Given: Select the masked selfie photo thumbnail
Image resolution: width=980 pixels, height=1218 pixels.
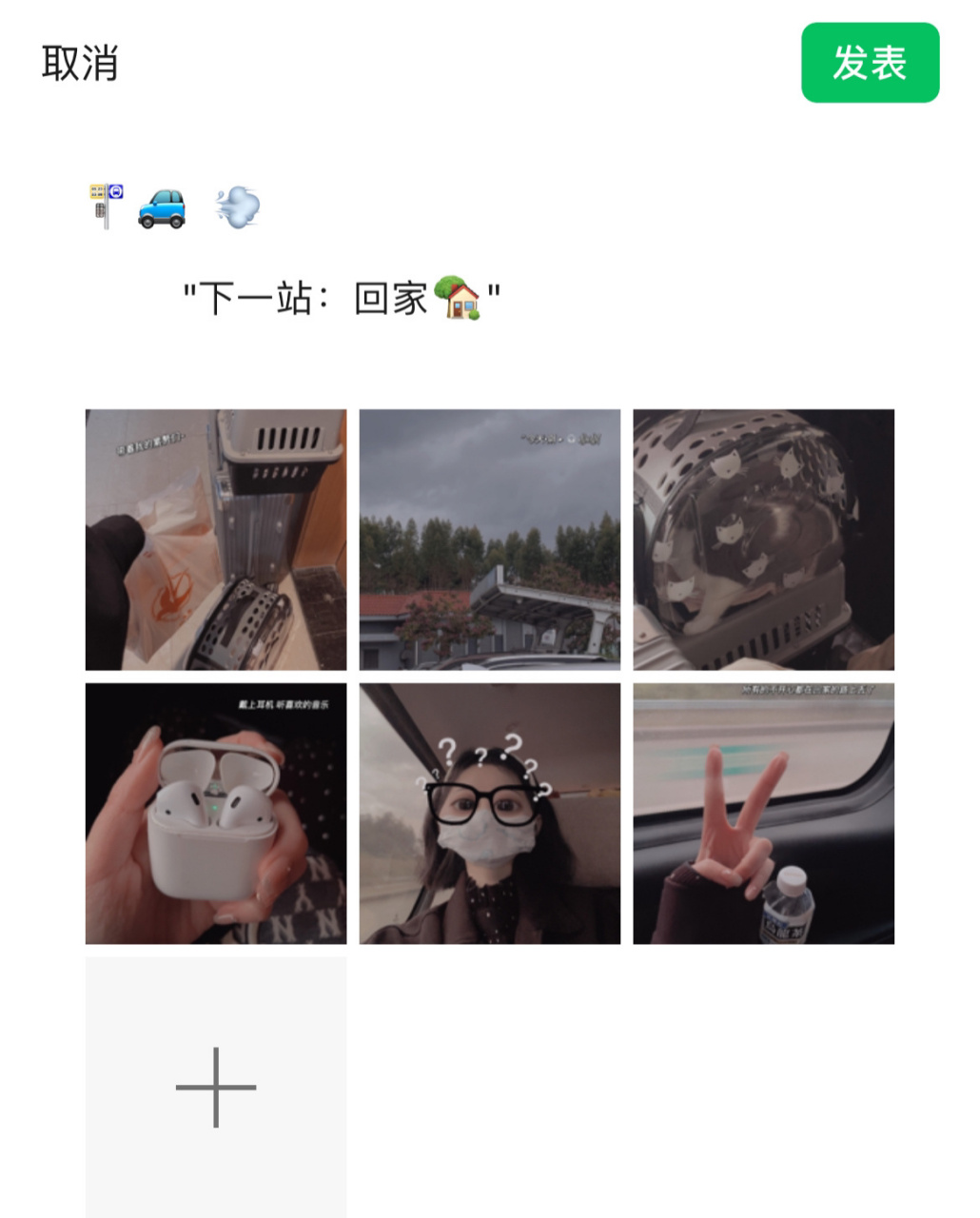Looking at the screenshot, I should click(490, 811).
